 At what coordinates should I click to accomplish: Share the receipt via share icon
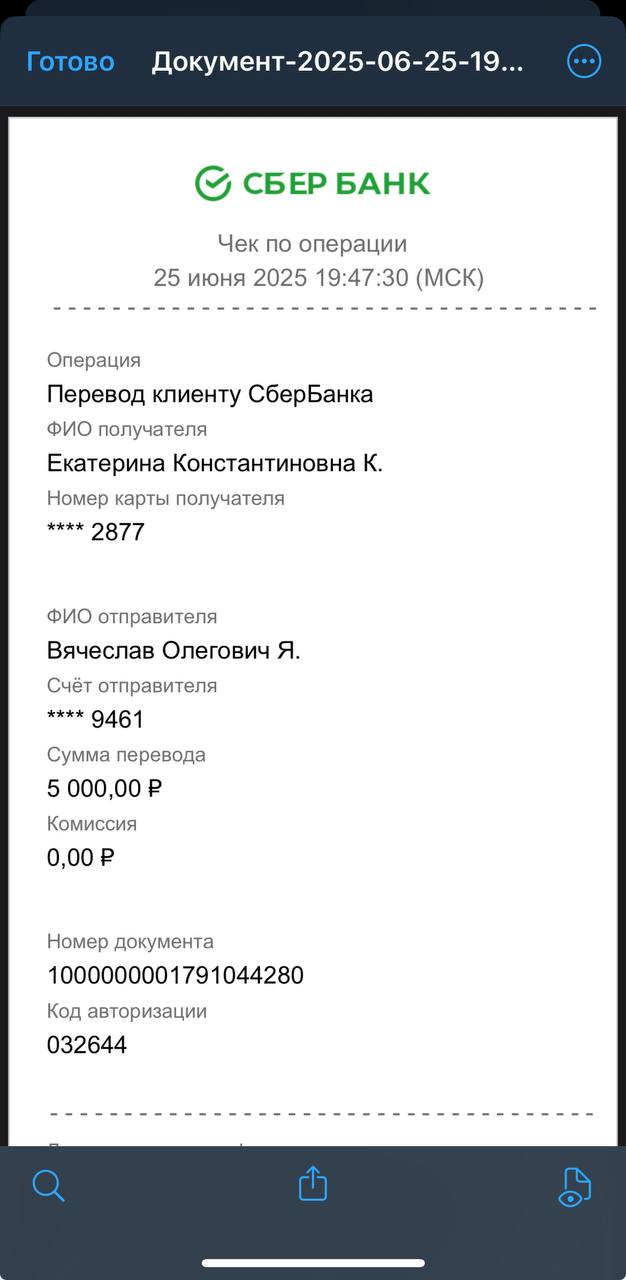[x=313, y=1183]
